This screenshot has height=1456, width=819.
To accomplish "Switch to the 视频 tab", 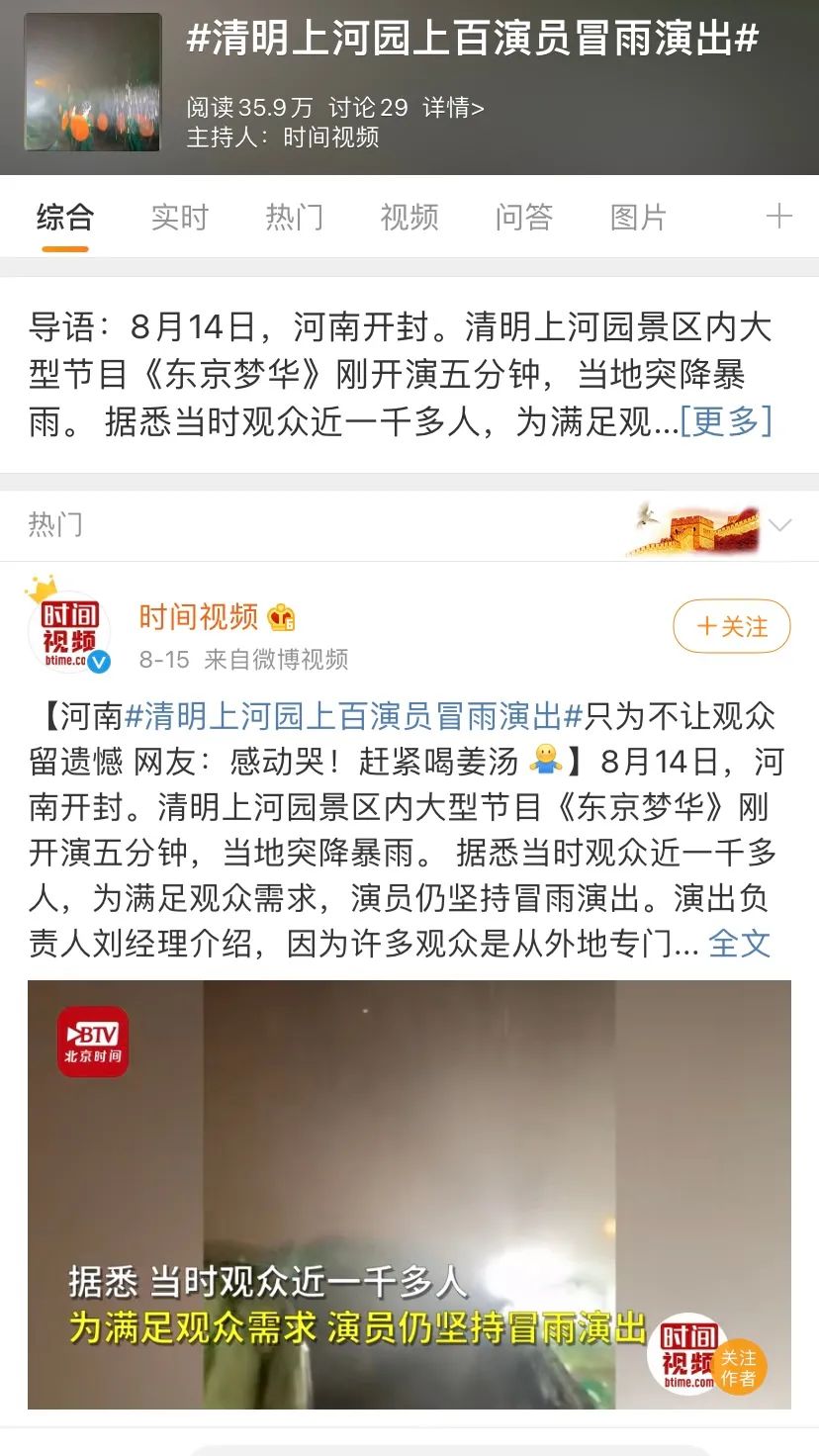I will coord(409,217).
